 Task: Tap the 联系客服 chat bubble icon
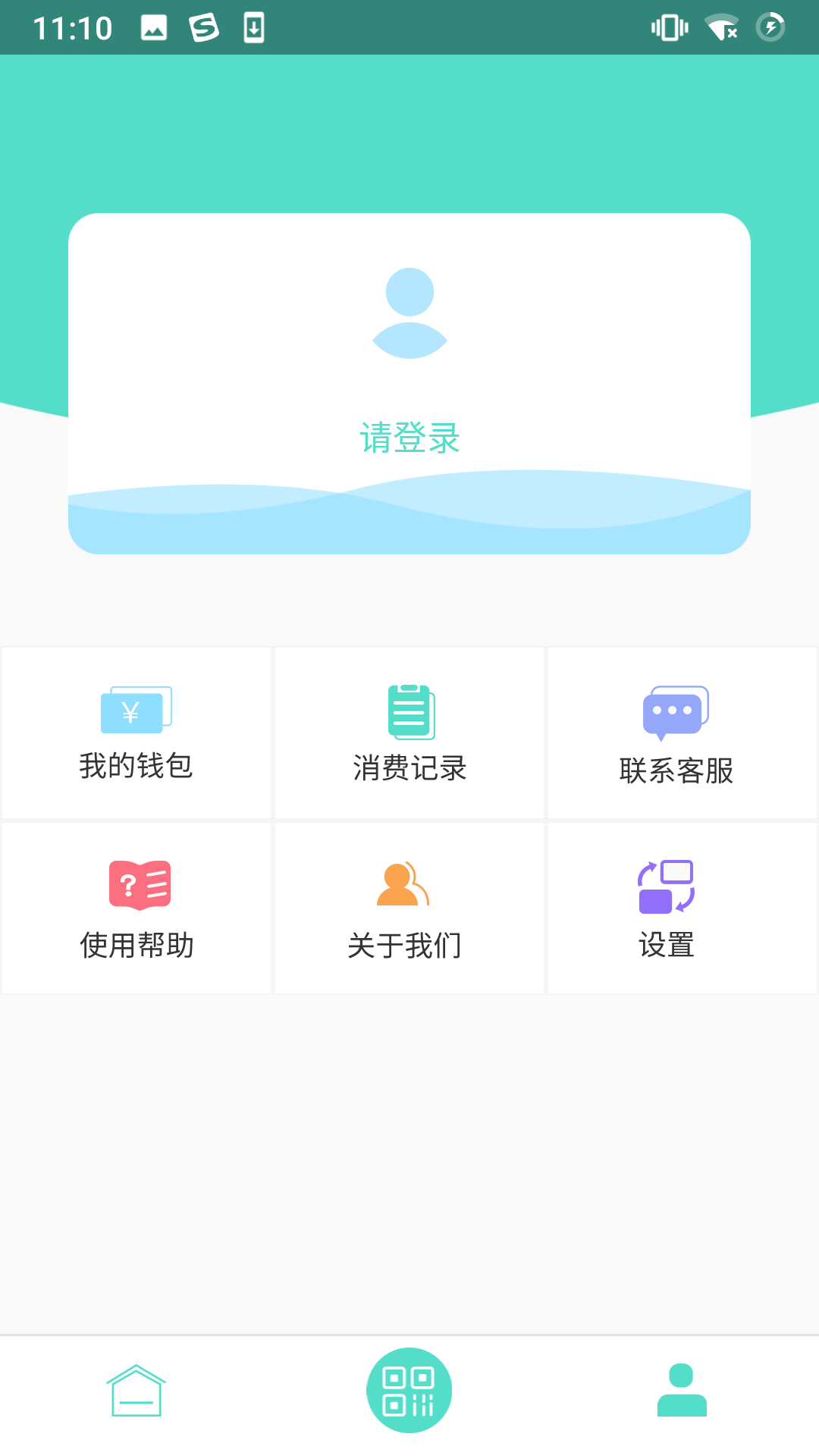676,710
